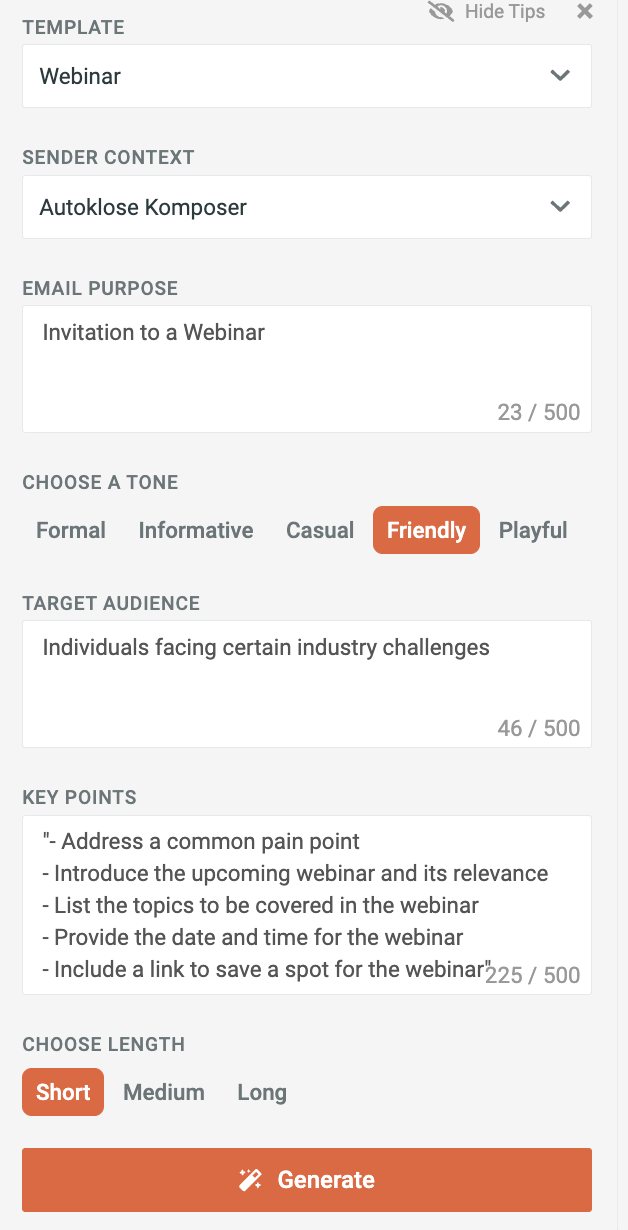Switch tone to Playful

[x=533, y=530]
